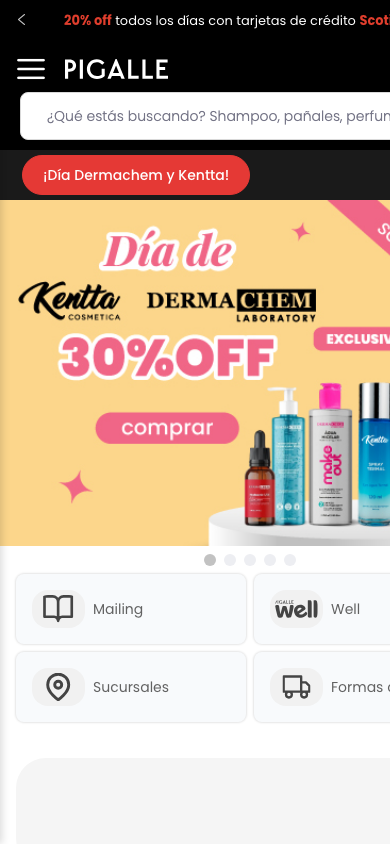390x844 pixels.
Task: Open the hamburger menu
Action: coord(31,69)
